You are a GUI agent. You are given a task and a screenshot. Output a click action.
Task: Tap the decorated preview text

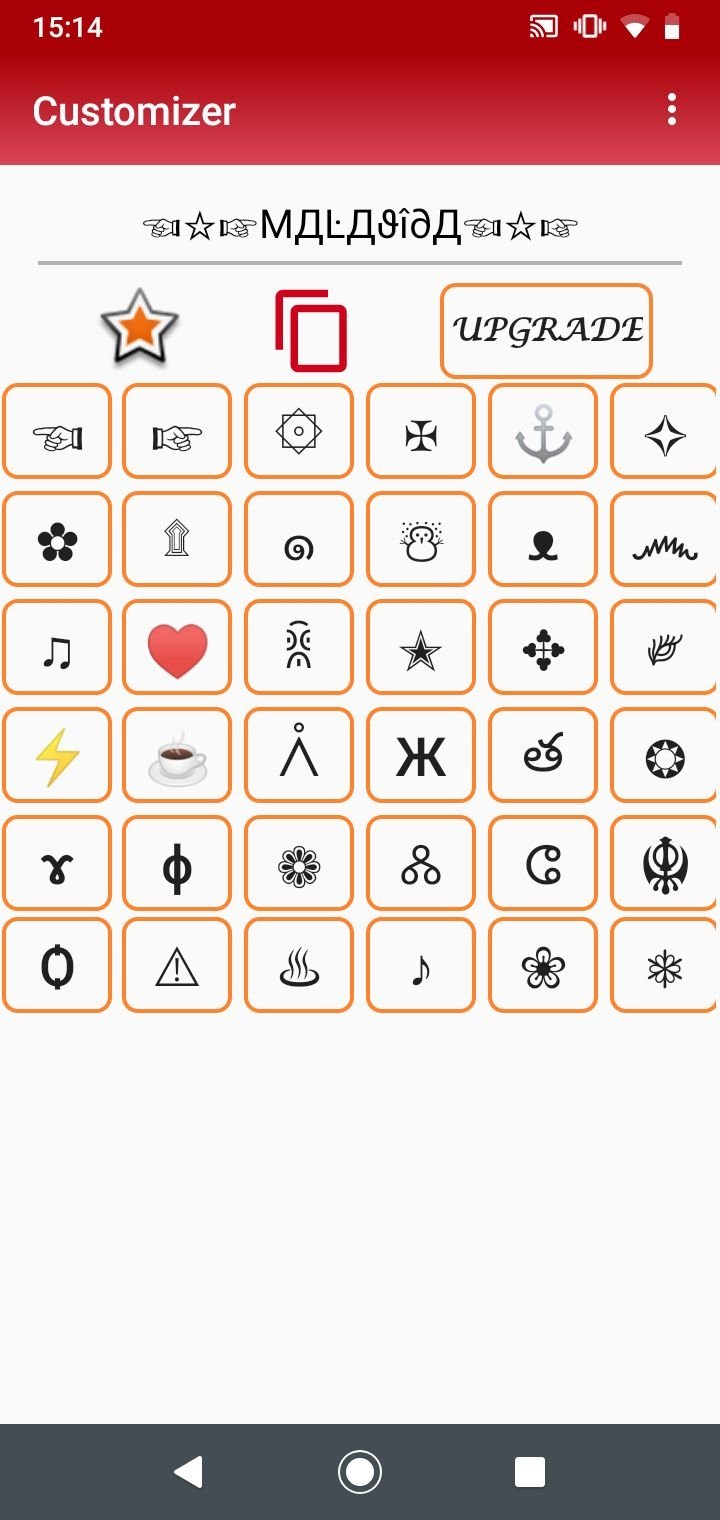360,220
